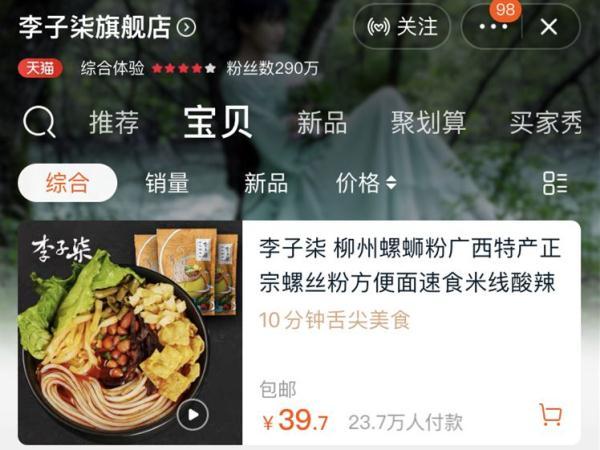Switch to the 聚划算 tab
This screenshot has width=600, height=450.
(428, 124)
